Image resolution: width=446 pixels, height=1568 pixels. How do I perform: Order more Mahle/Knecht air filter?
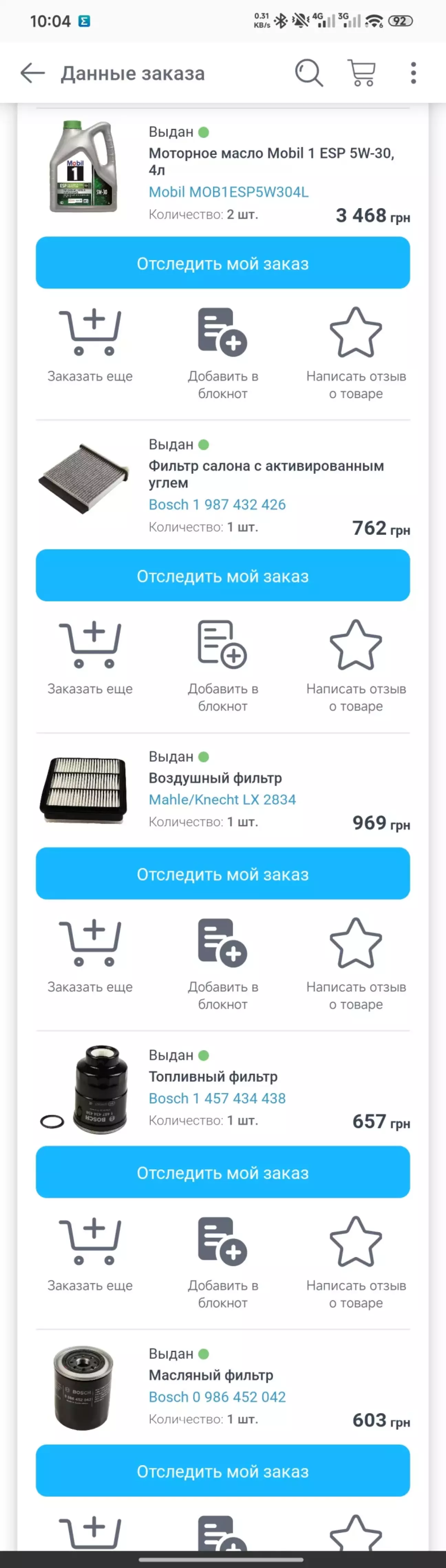click(x=90, y=955)
